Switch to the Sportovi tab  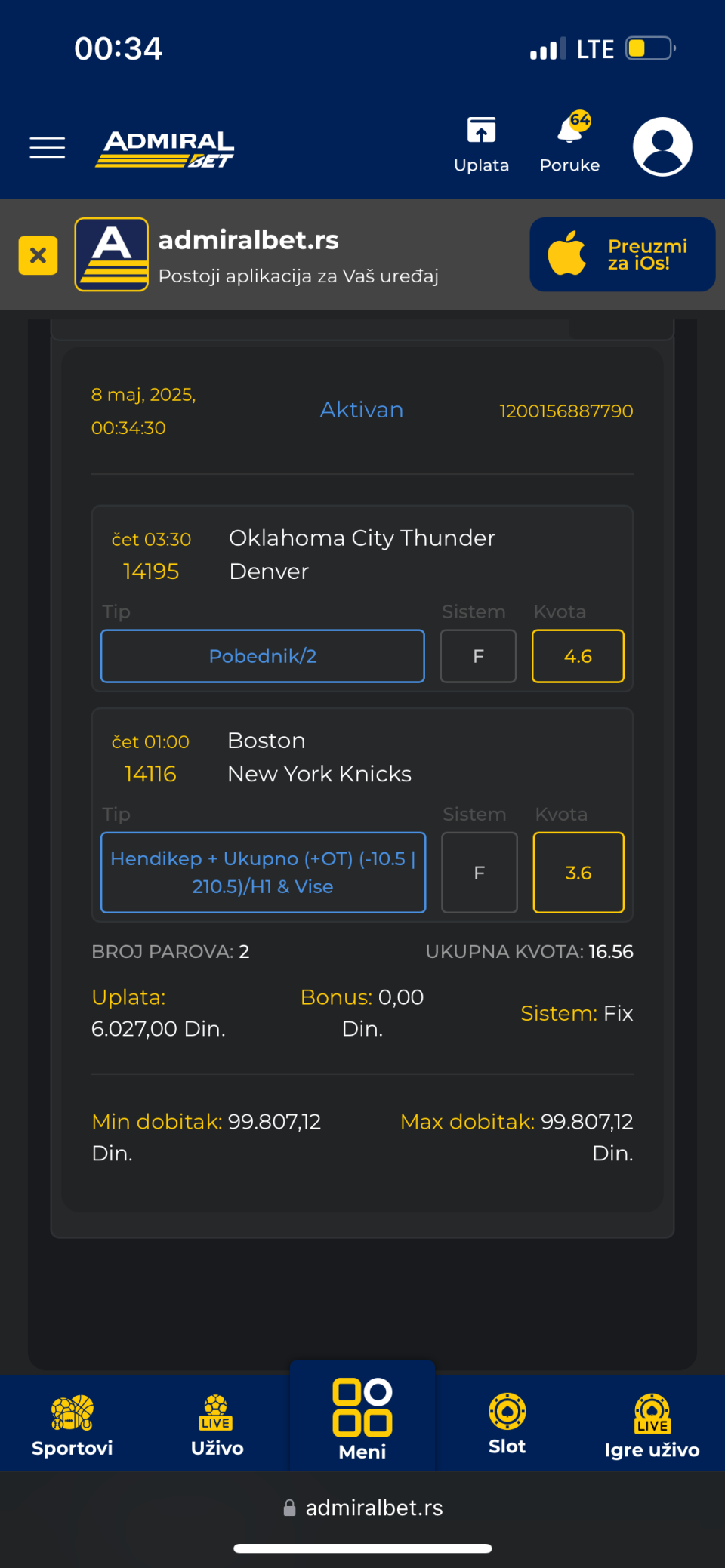[72, 1425]
